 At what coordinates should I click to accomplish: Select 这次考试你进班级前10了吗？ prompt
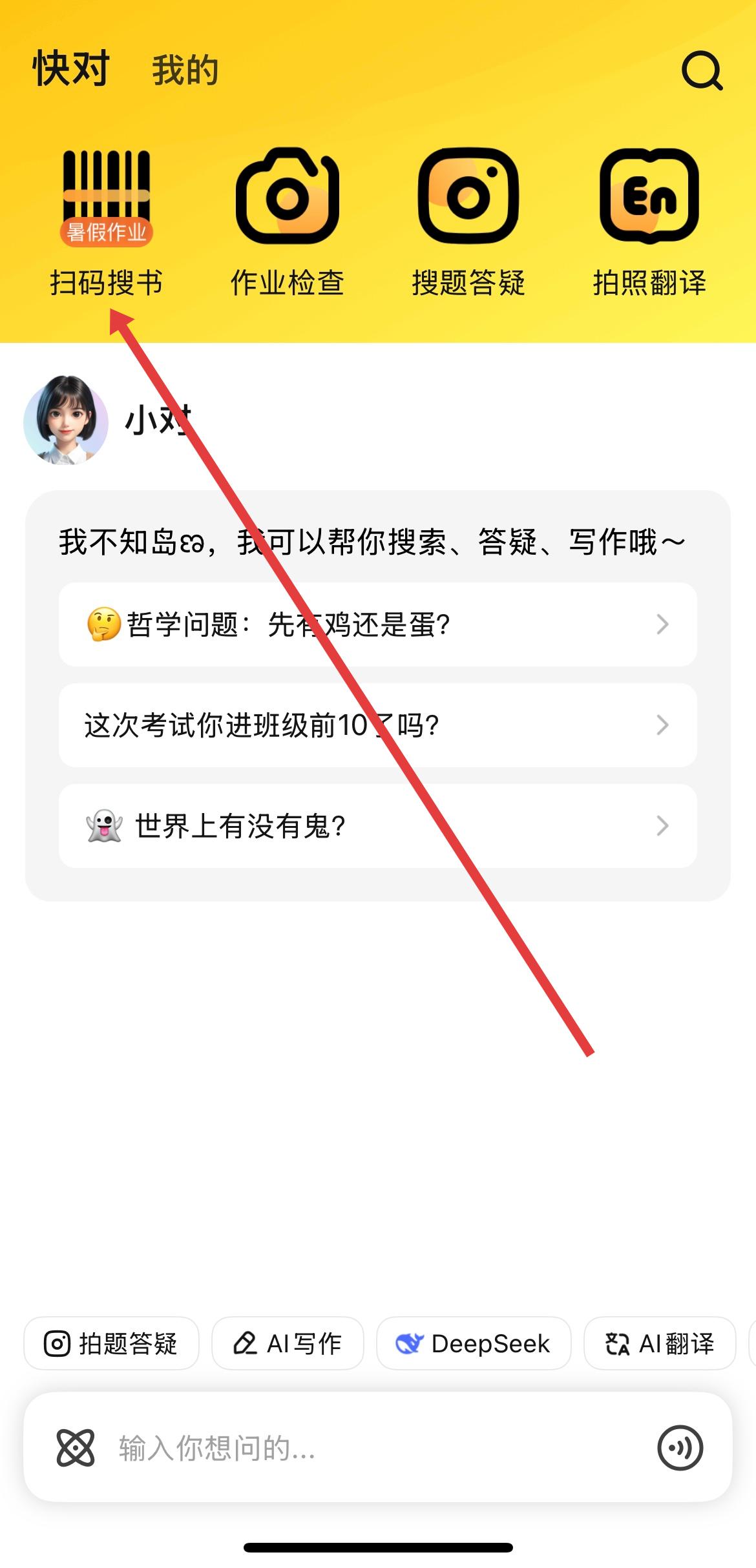coord(377,725)
